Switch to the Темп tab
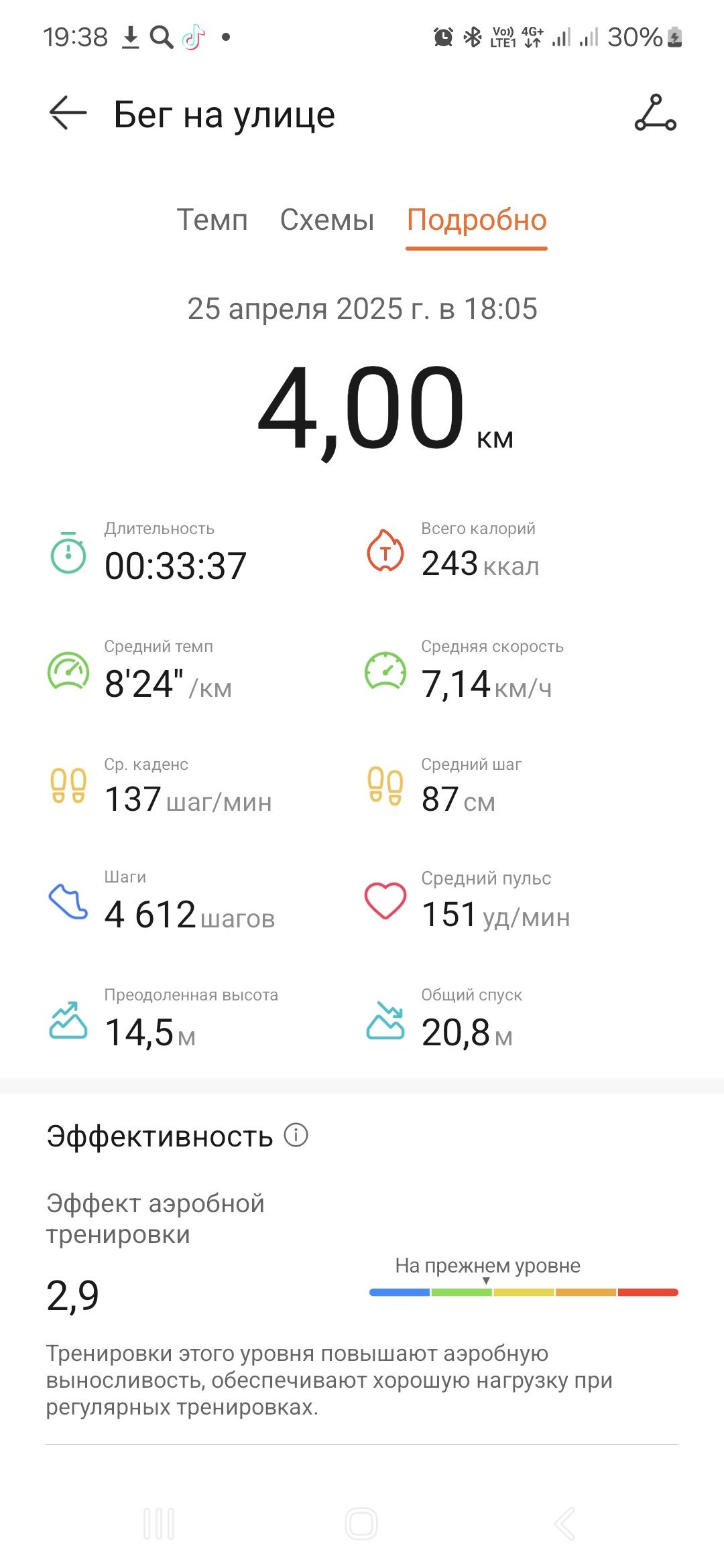 point(212,220)
